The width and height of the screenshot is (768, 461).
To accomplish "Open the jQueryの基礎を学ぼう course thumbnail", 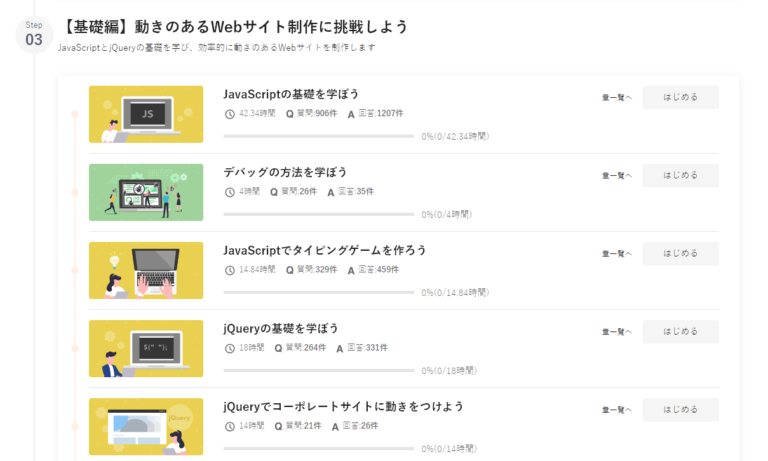I will point(146,348).
